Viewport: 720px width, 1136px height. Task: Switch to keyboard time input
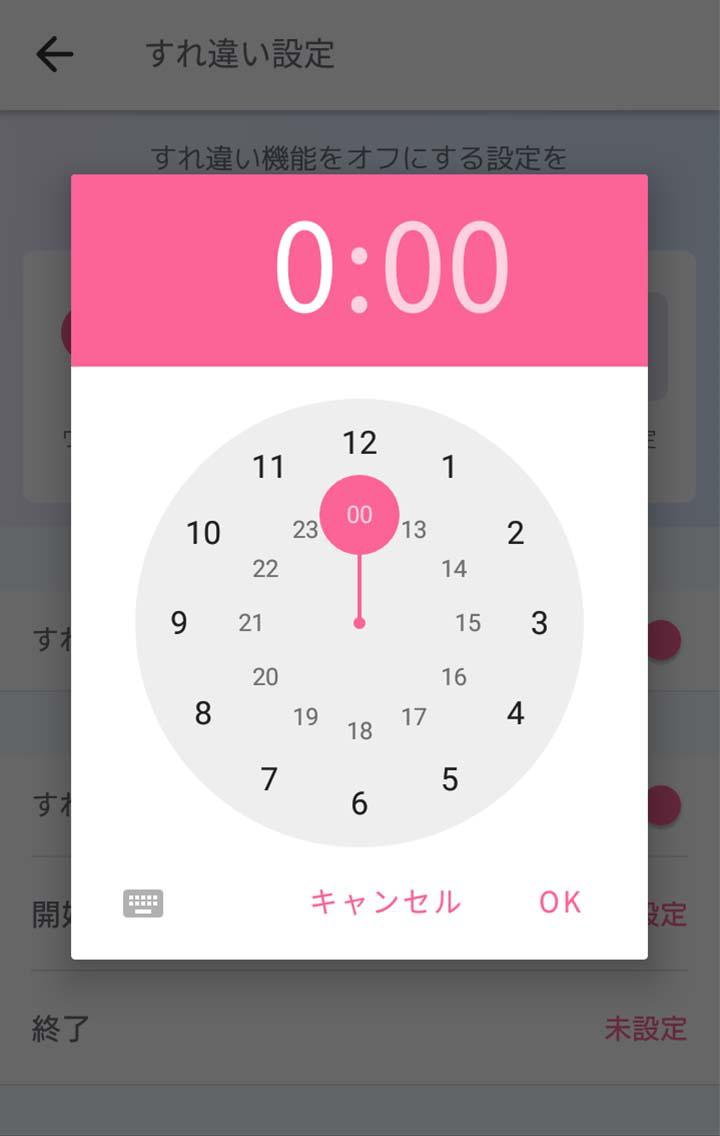[x=143, y=903]
